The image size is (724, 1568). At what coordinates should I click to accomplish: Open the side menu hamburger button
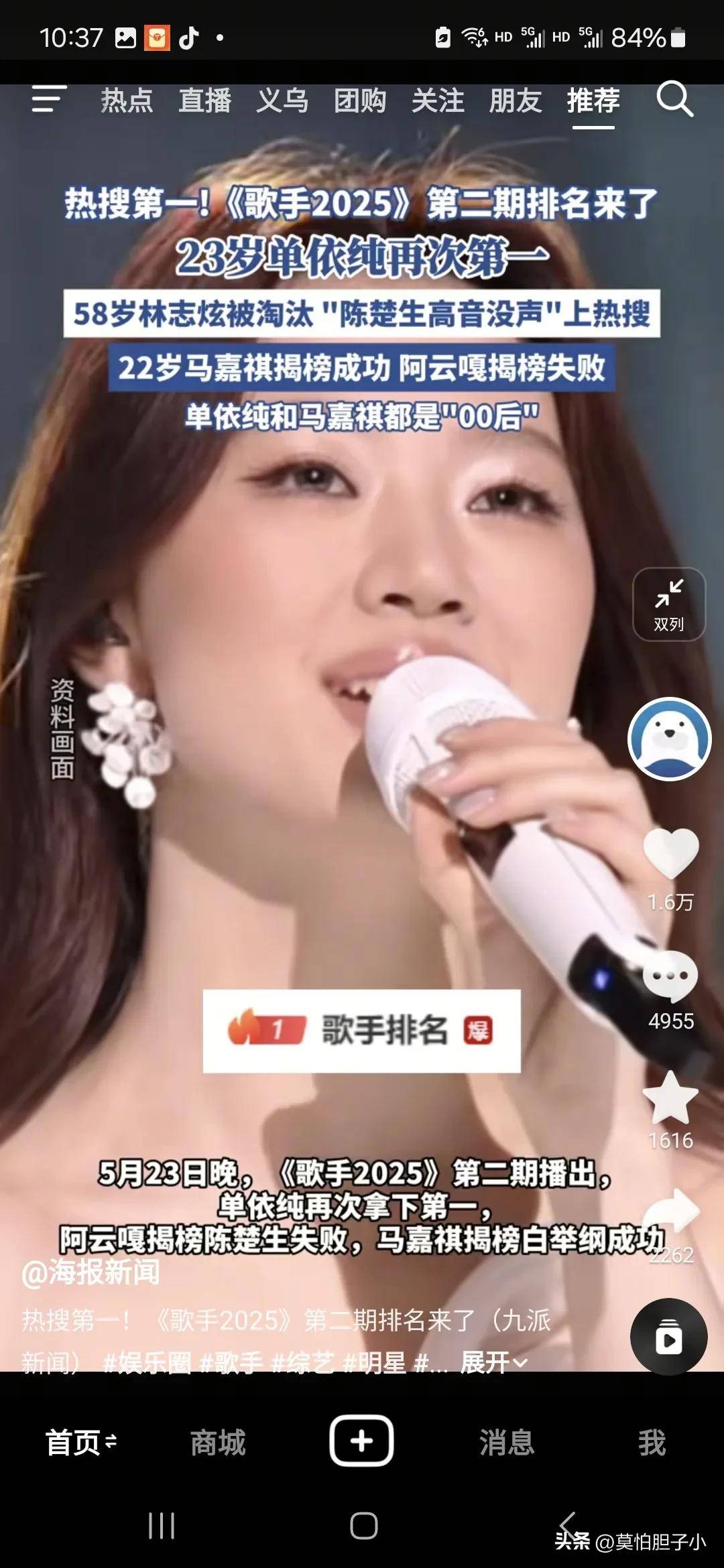point(49,99)
